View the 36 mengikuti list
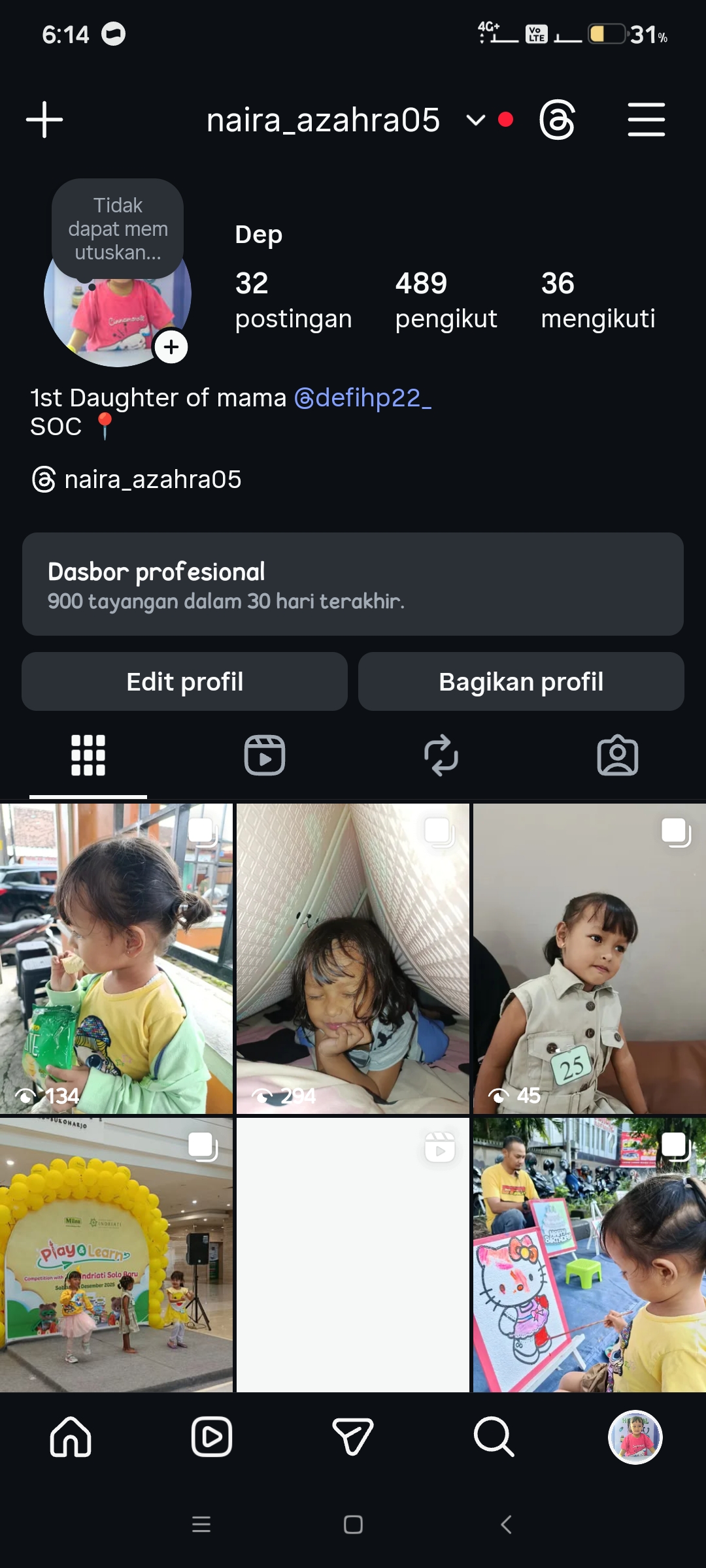 coord(597,301)
